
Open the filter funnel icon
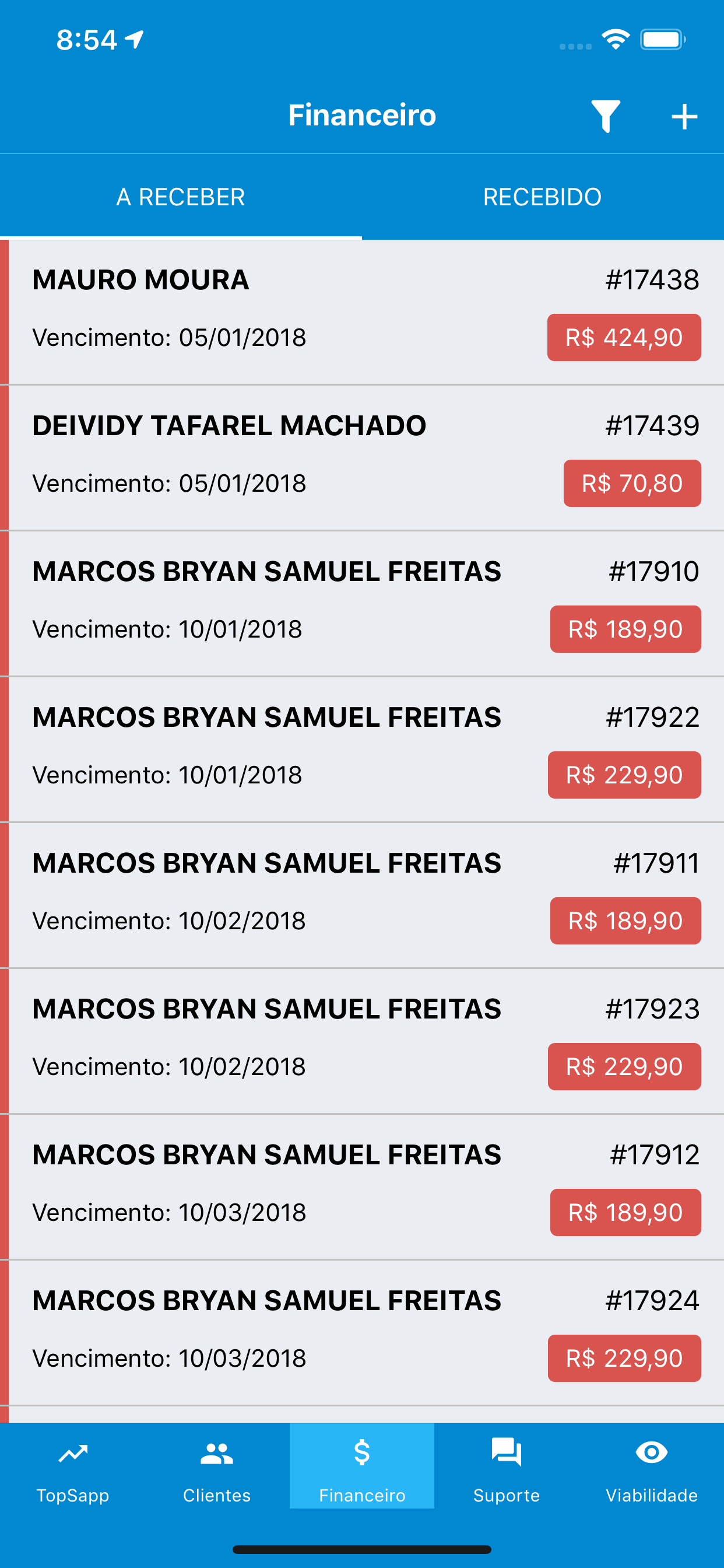click(606, 116)
